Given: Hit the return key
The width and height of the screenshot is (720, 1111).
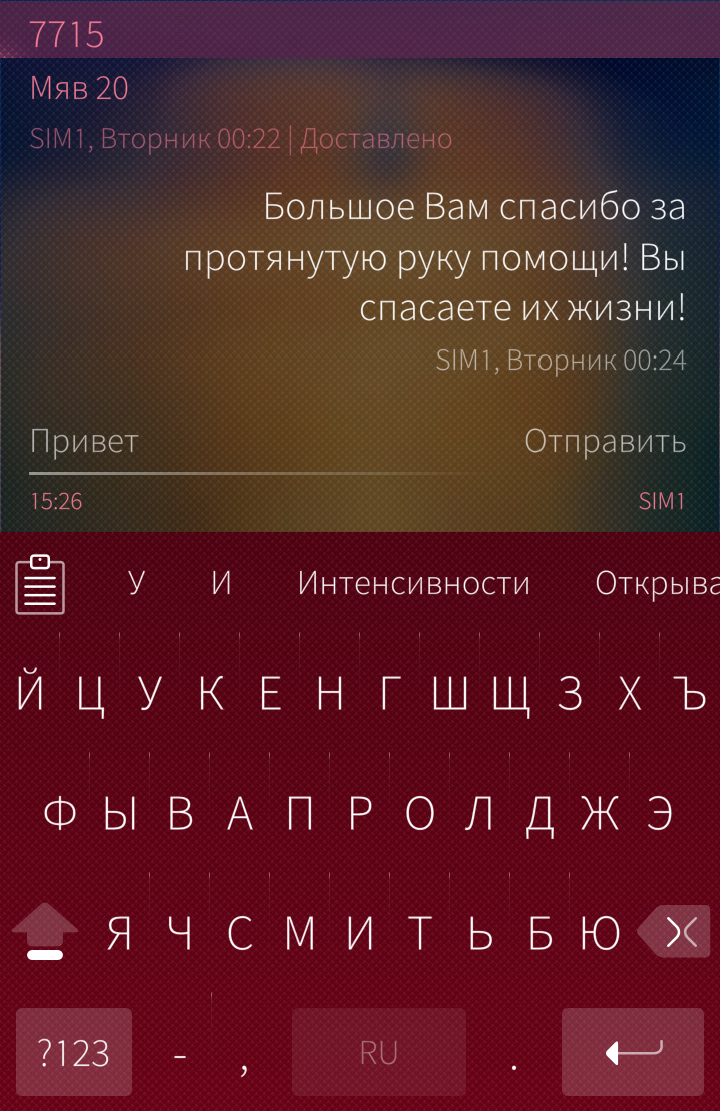Looking at the screenshot, I should pos(633,1052).
